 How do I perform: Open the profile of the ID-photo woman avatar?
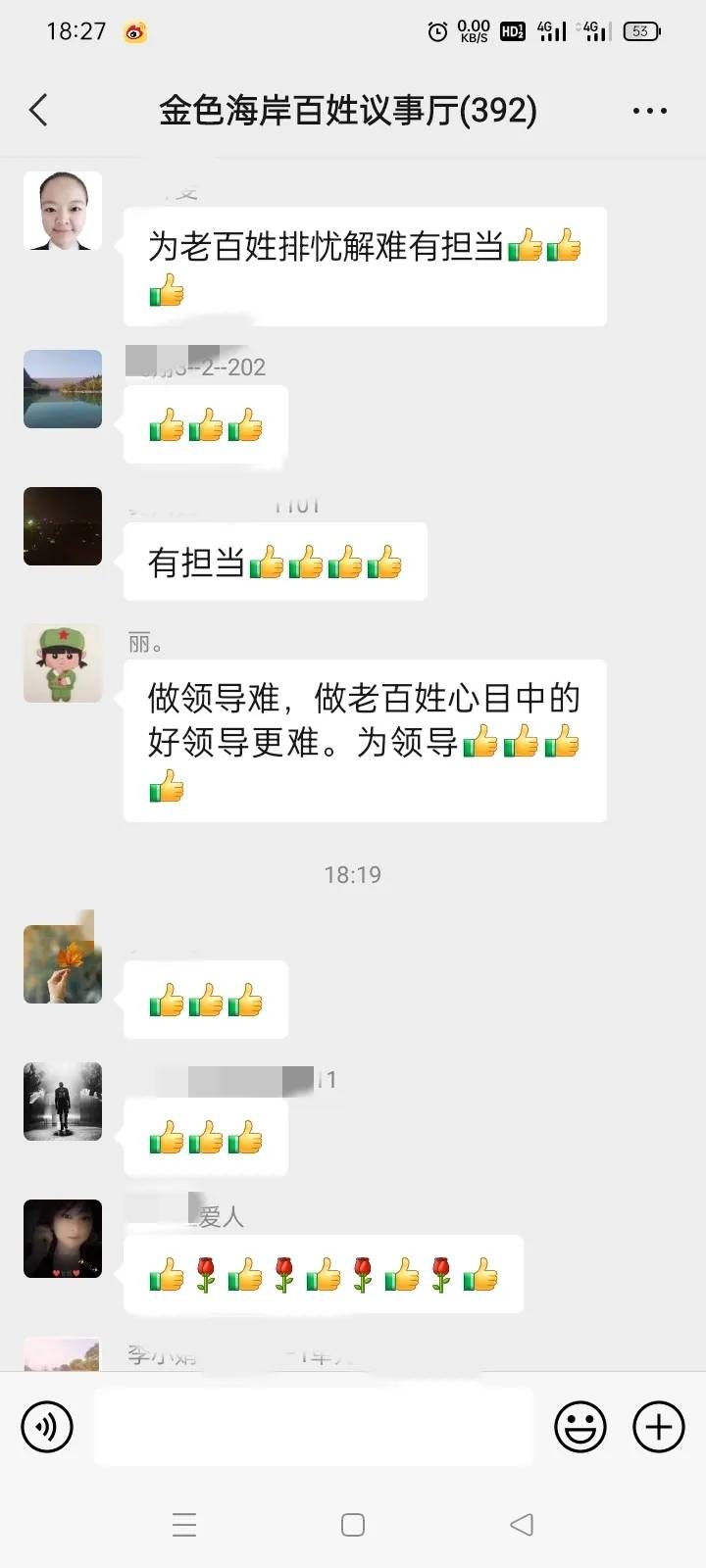tap(63, 211)
